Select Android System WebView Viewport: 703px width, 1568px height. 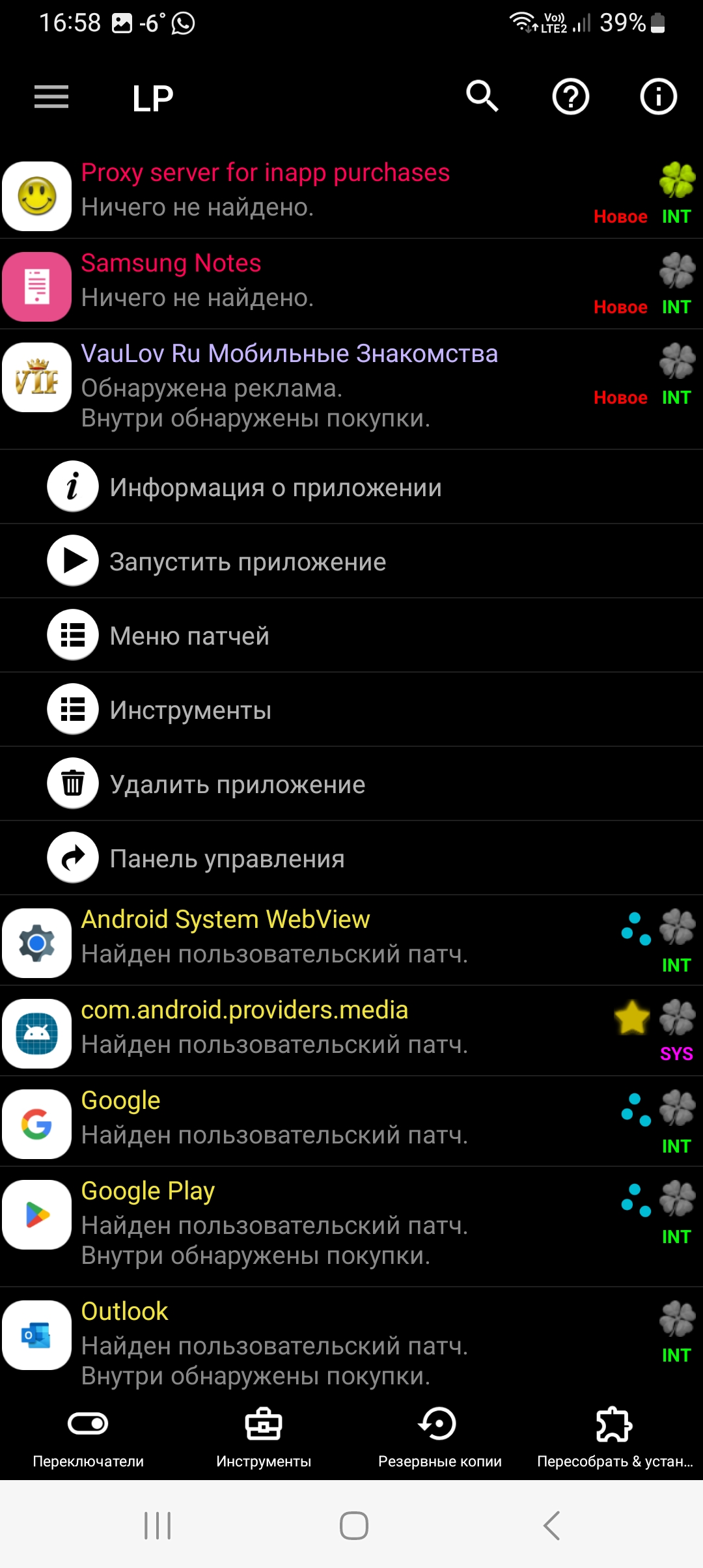(x=351, y=940)
